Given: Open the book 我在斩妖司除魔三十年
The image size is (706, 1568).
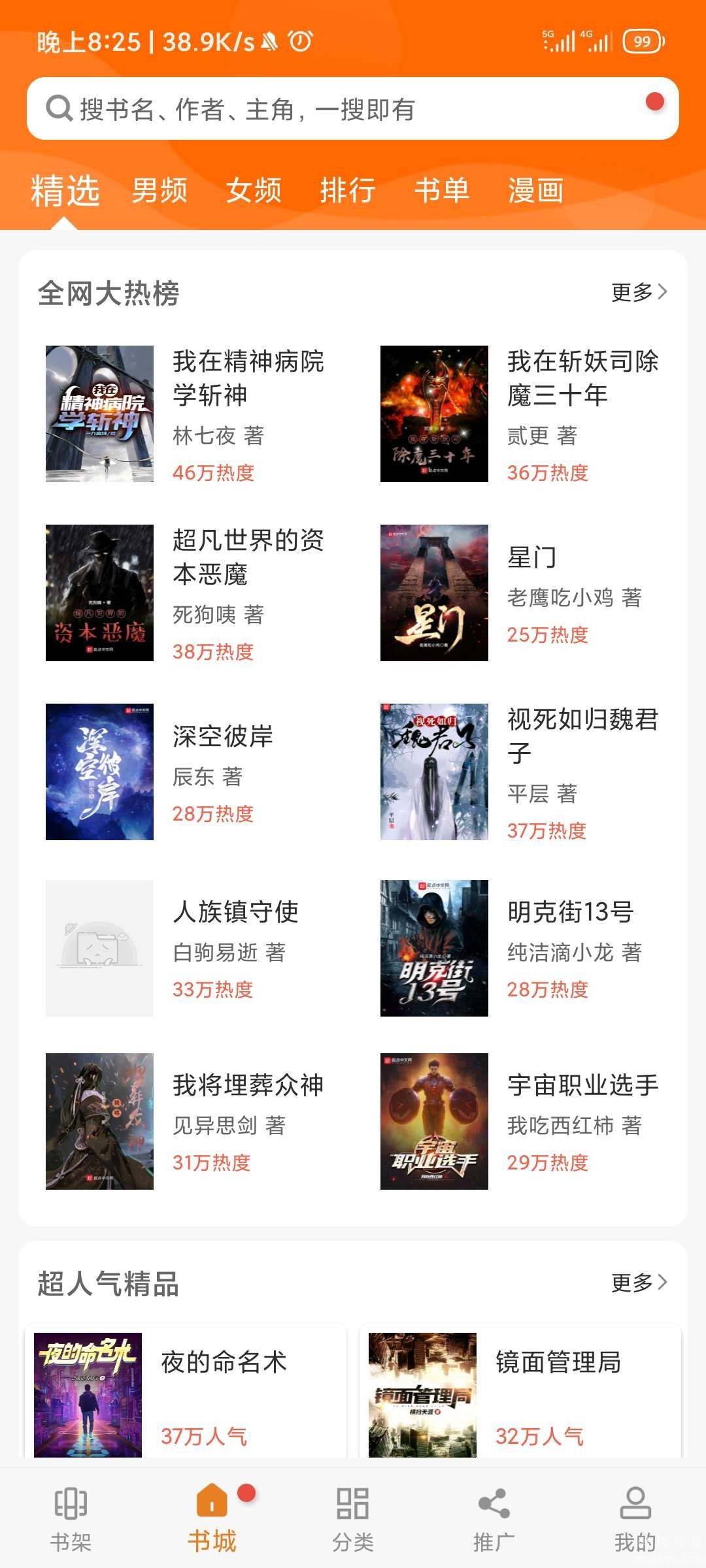Looking at the screenshot, I should pyautogui.click(x=582, y=378).
